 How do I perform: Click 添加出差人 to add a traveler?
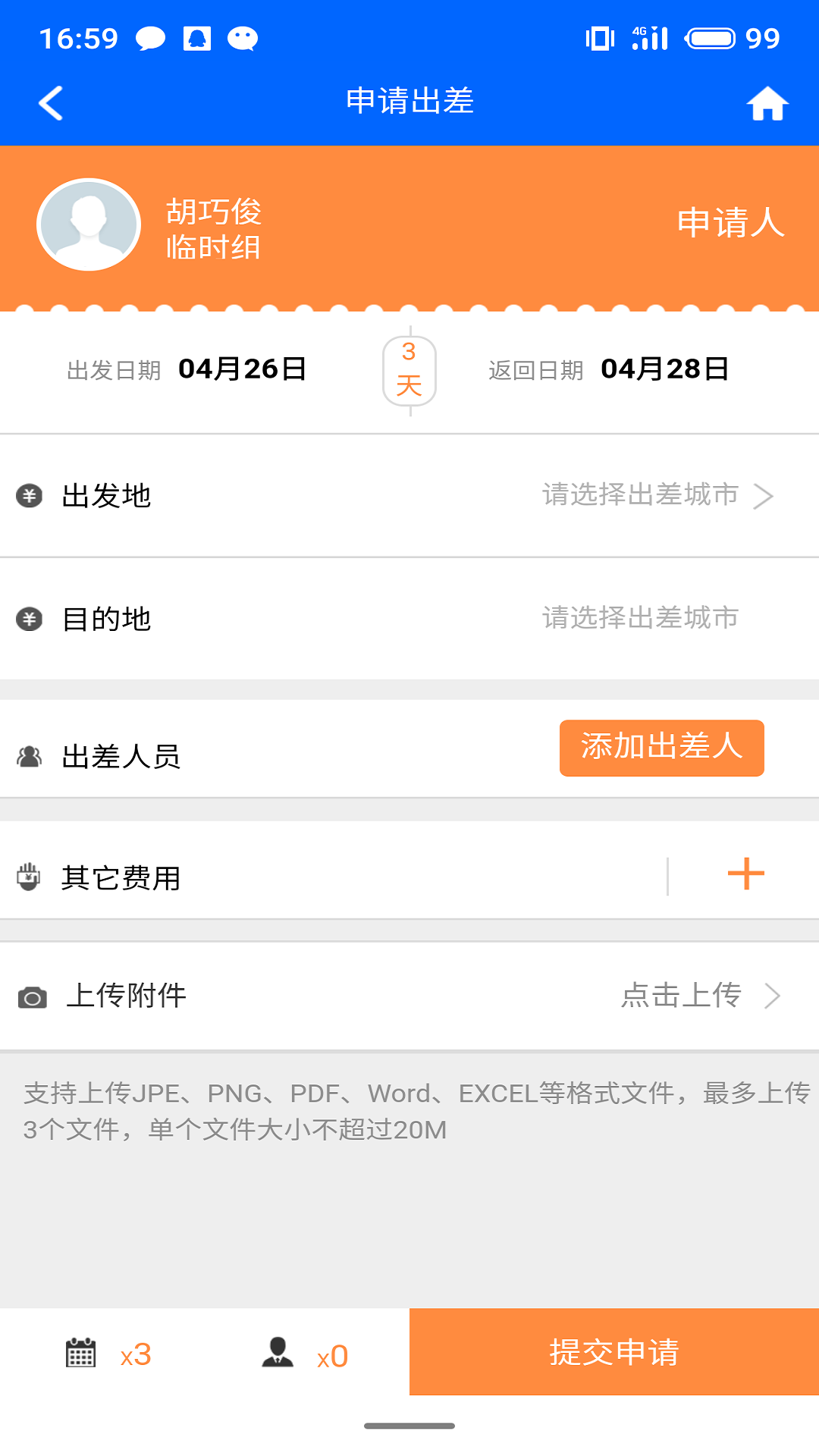(x=661, y=748)
